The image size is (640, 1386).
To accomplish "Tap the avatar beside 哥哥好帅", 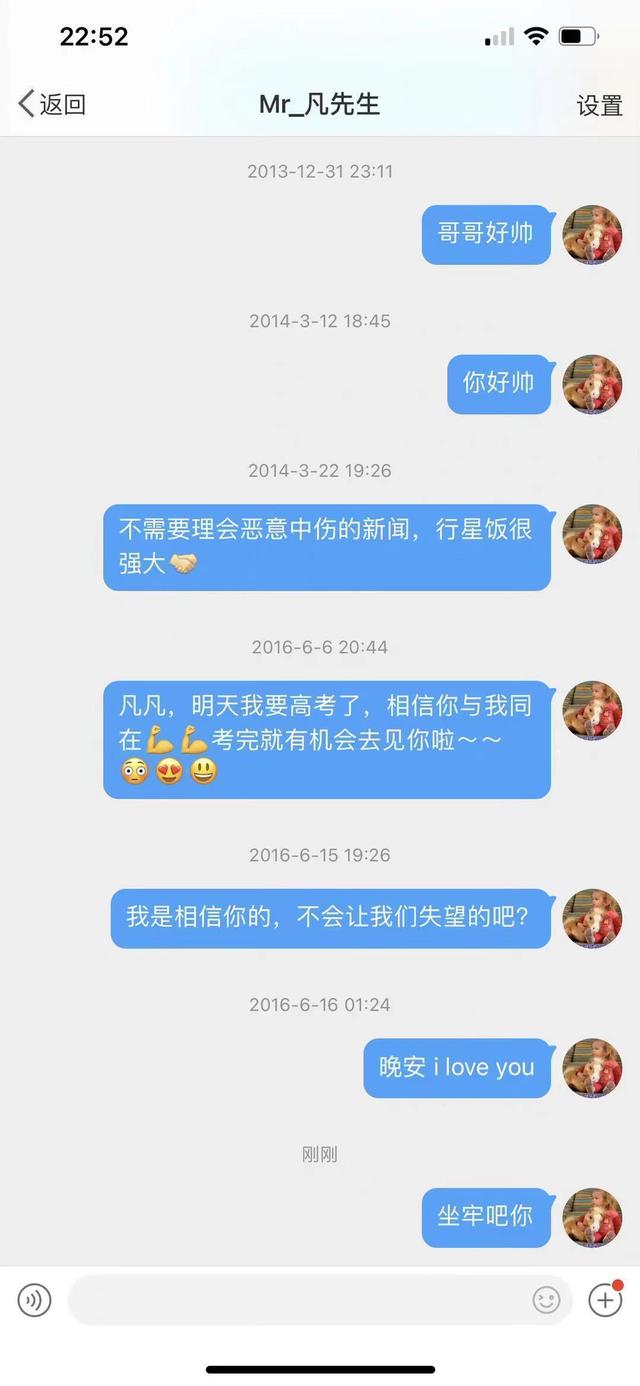I will click(x=592, y=235).
